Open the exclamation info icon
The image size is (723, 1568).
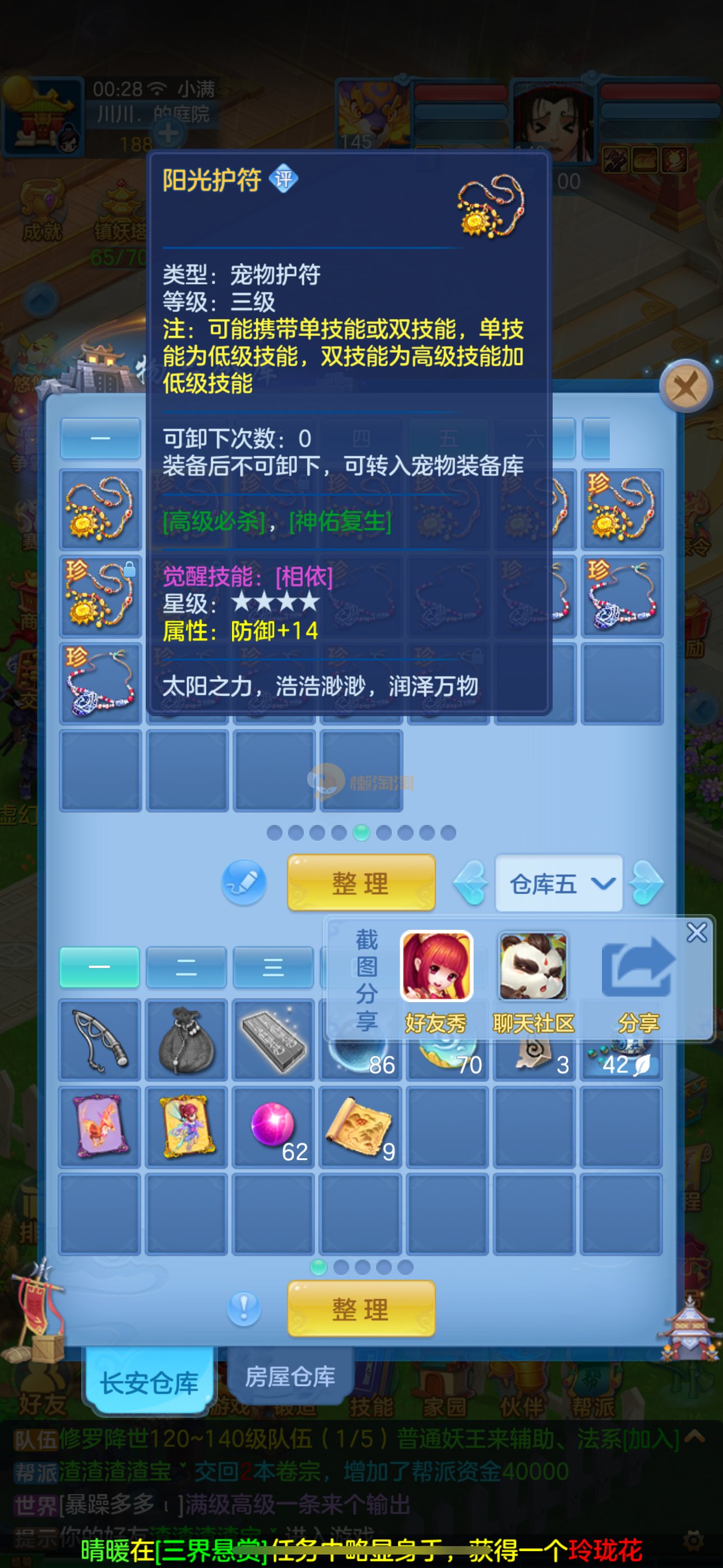244,1308
